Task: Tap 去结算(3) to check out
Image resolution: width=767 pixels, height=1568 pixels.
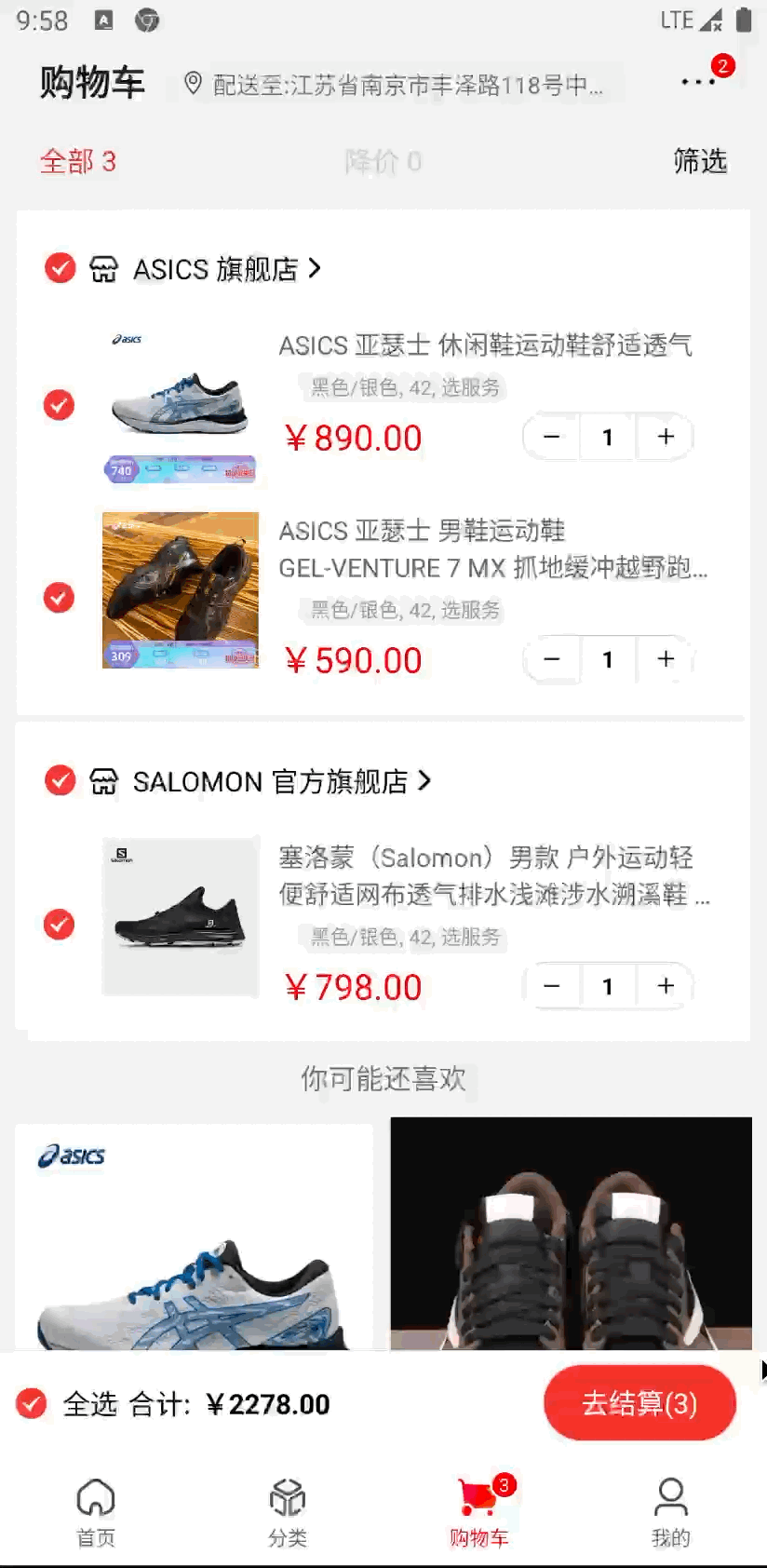Action: (639, 1403)
